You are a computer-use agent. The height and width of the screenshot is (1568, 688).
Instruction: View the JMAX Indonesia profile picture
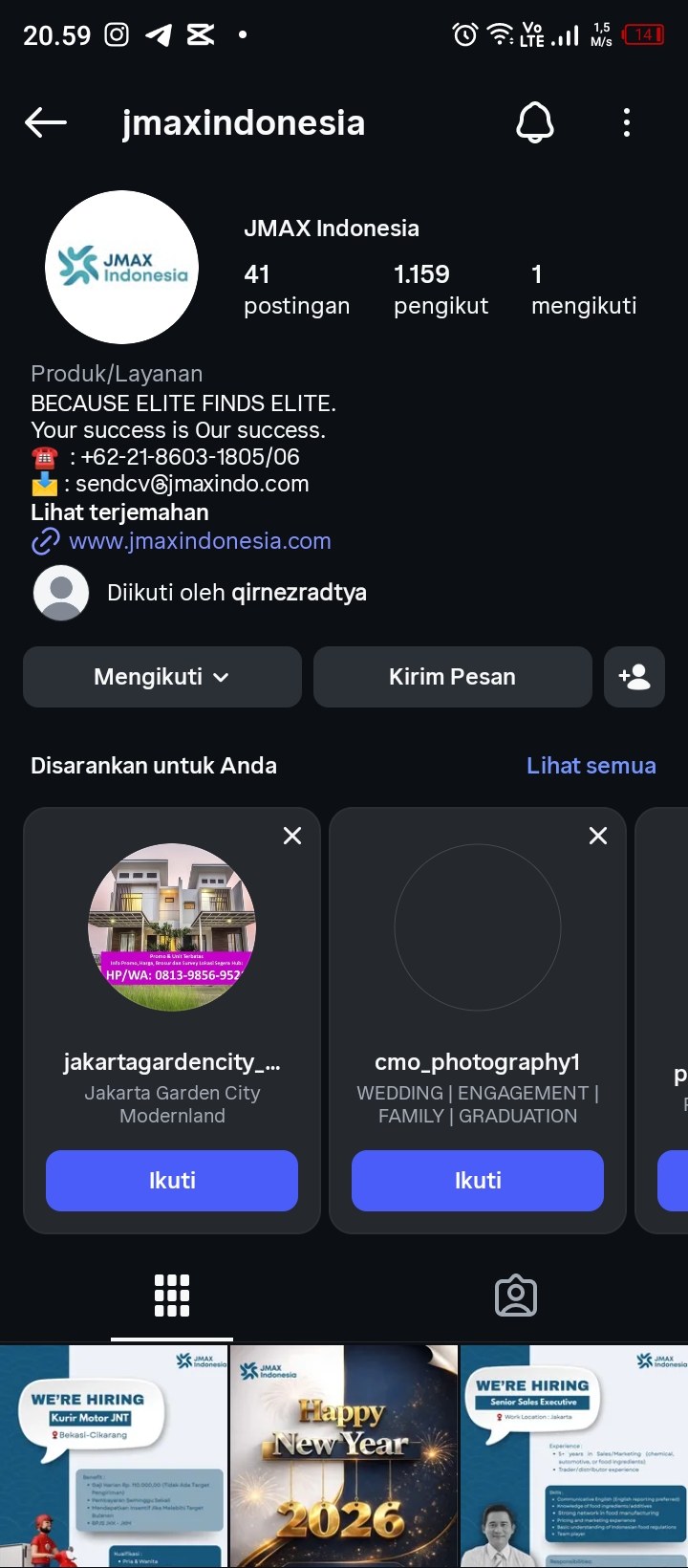click(x=122, y=267)
